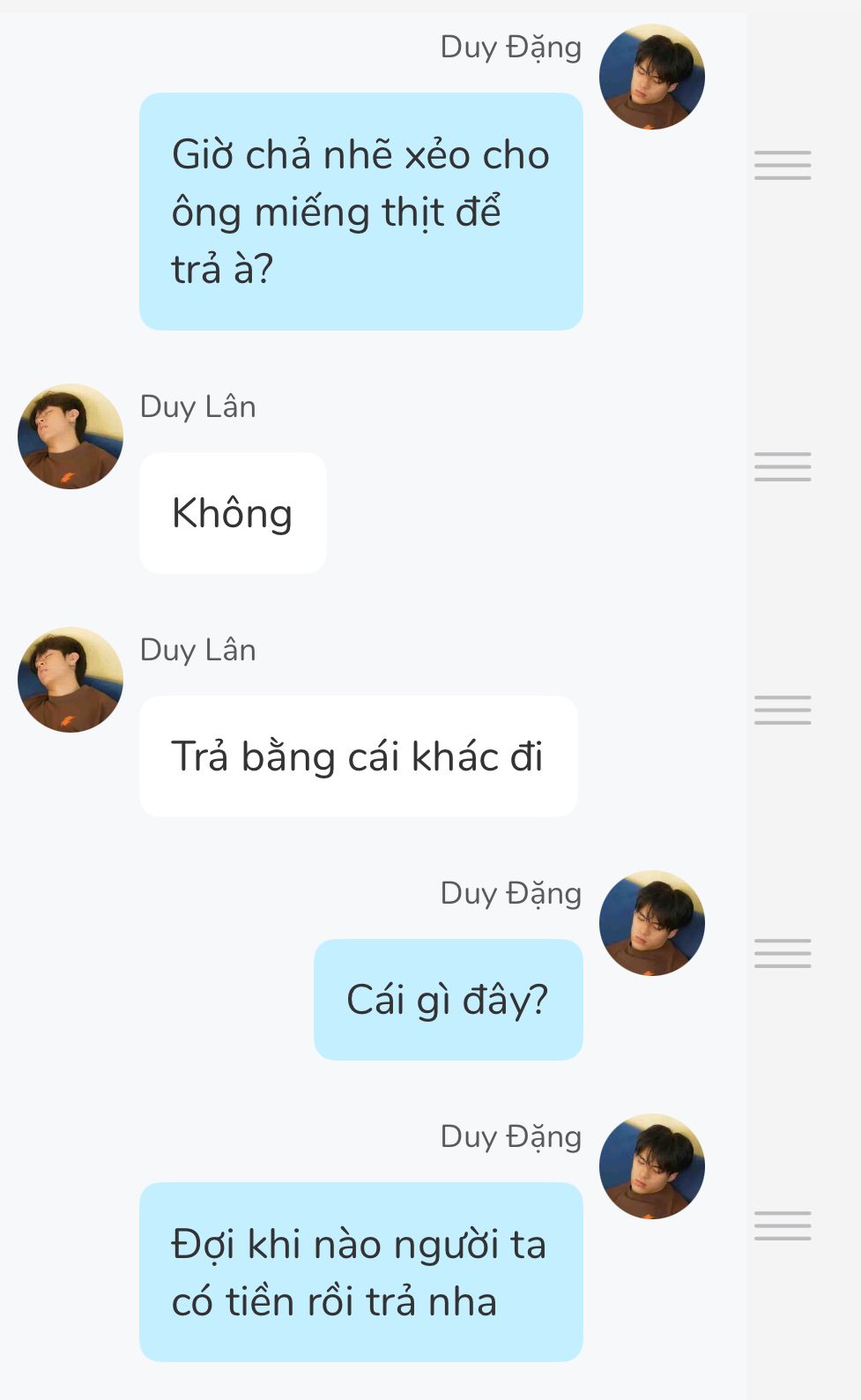Image resolution: width=861 pixels, height=1400 pixels.
Task: Select the "Không" message bubble
Action: tap(233, 513)
